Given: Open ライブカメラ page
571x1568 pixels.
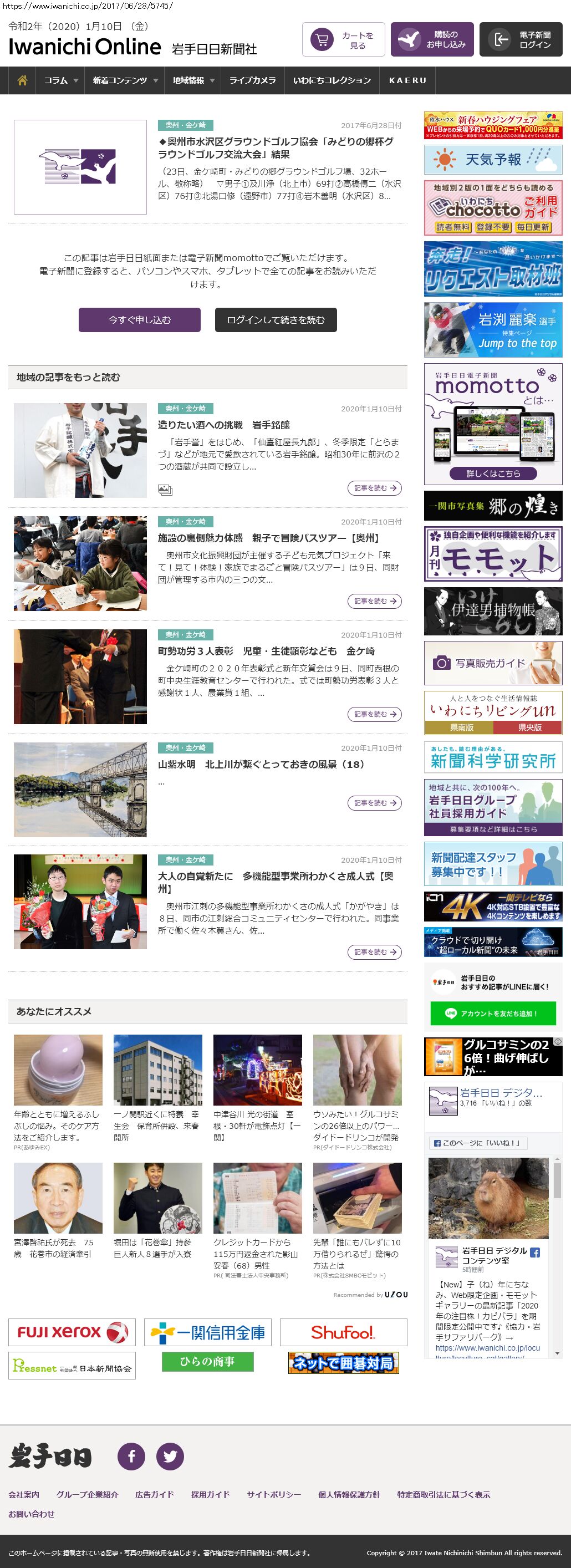Looking at the screenshot, I should [x=252, y=80].
